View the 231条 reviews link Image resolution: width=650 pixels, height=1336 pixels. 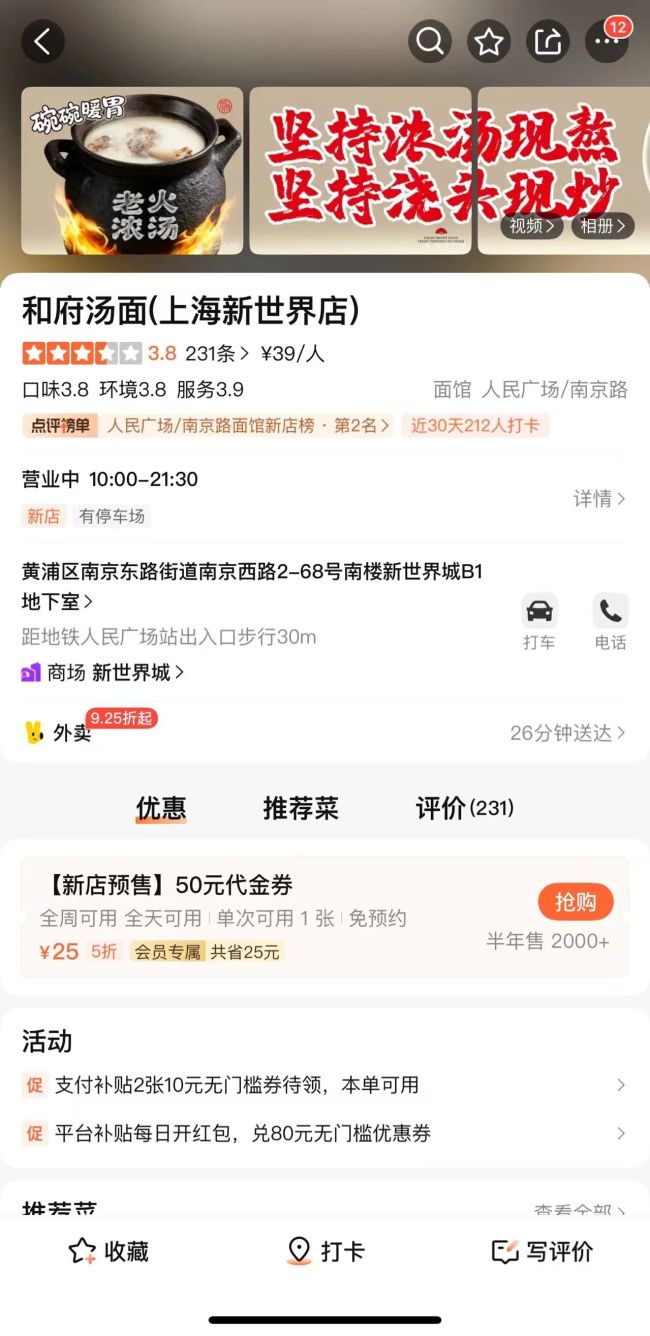click(x=216, y=353)
